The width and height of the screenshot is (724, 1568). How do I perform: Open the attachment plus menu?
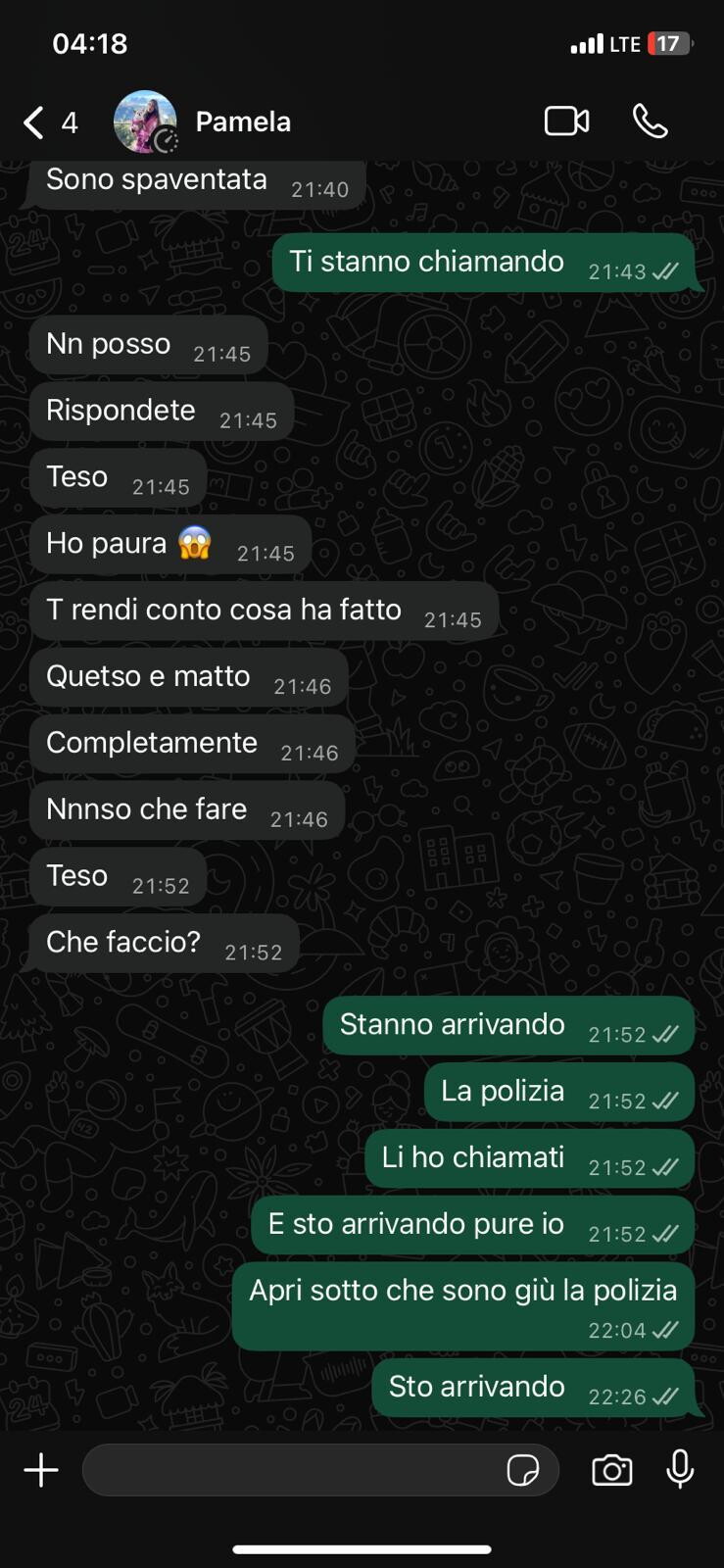click(x=41, y=1470)
